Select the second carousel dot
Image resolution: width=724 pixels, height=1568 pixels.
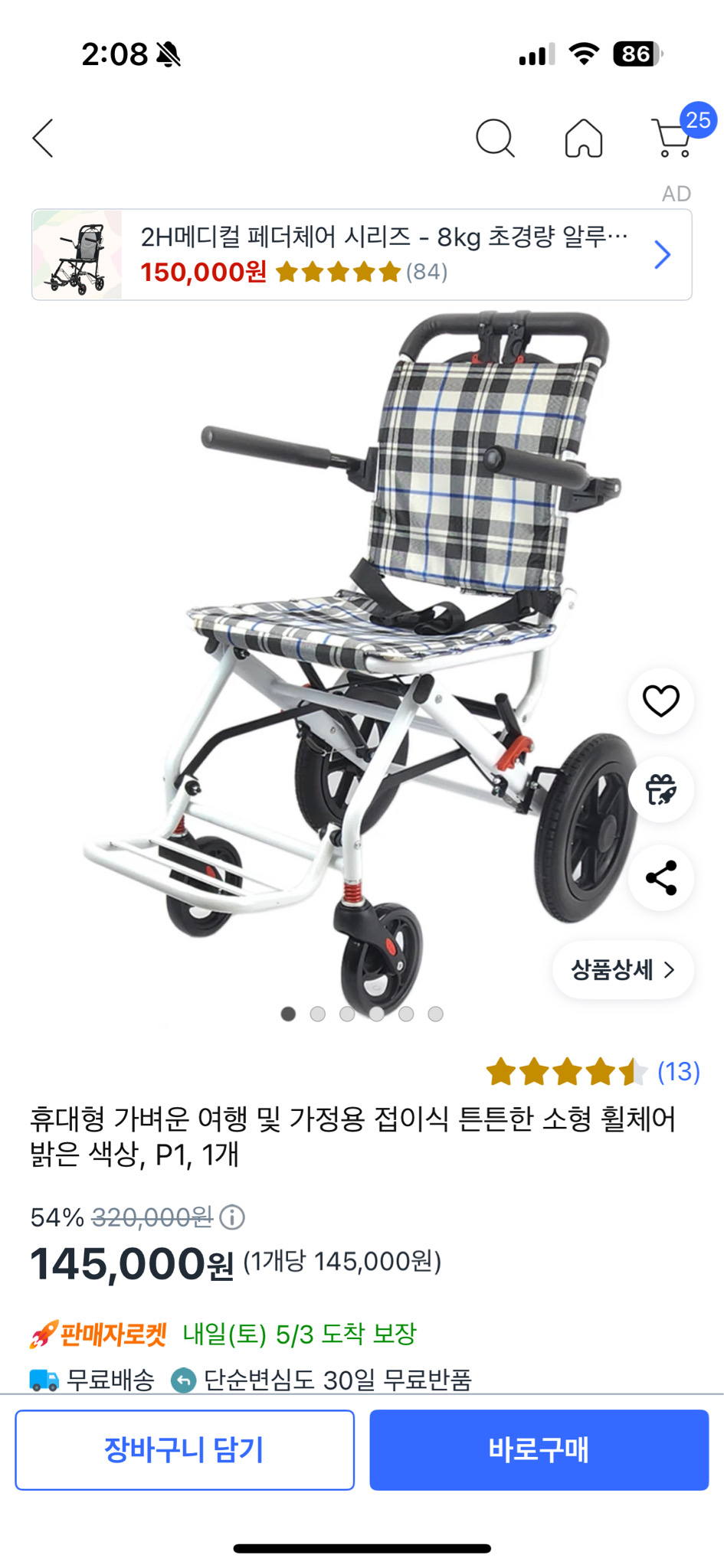(318, 1013)
